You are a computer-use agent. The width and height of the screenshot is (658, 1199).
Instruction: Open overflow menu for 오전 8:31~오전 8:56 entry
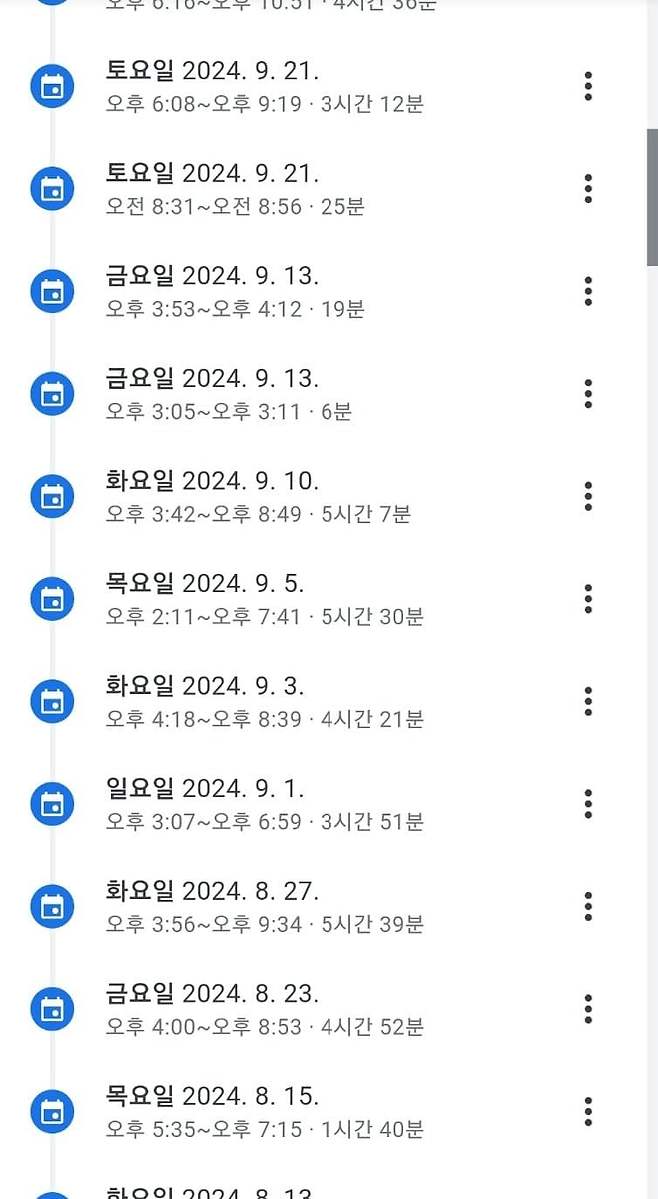click(x=588, y=188)
